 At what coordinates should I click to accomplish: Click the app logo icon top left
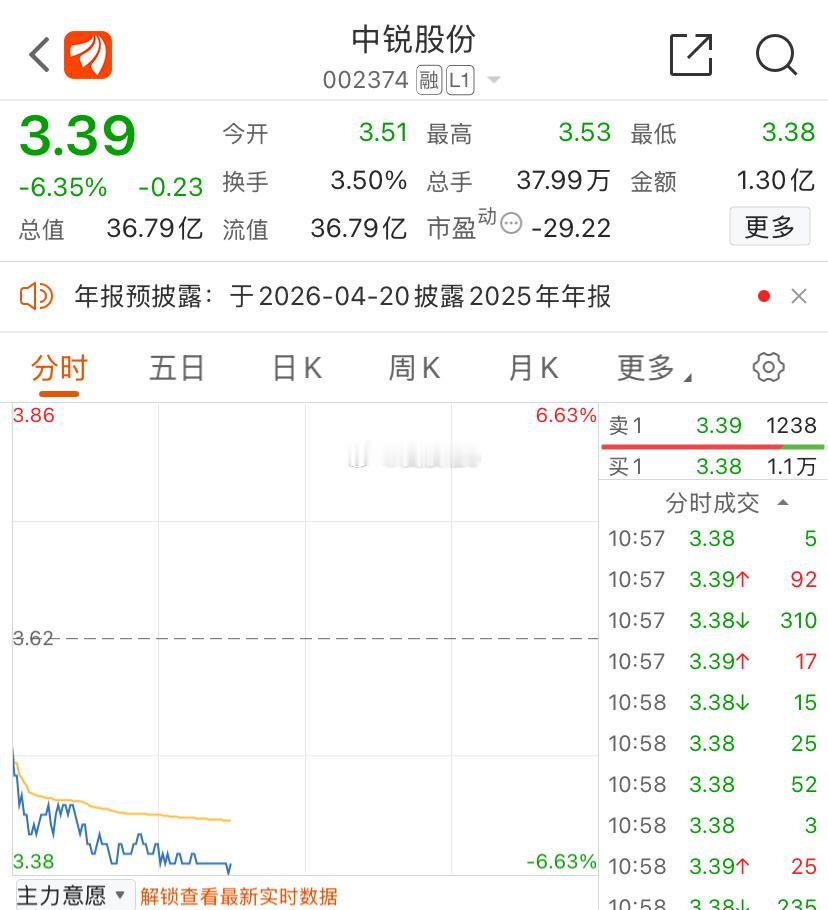click(x=89, y=54)
